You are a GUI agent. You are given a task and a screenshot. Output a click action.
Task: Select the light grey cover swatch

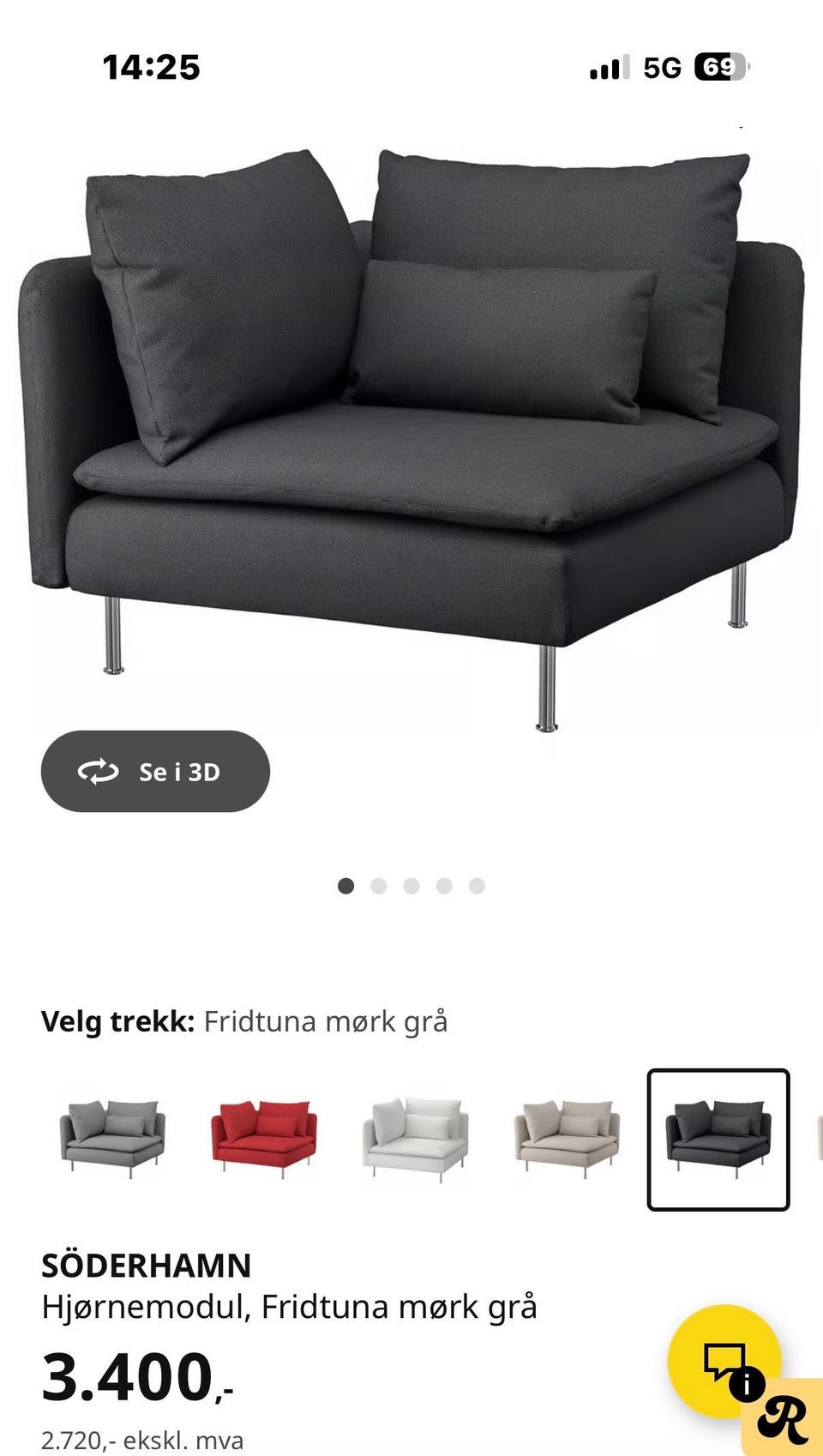click(x=112, y=1139)
